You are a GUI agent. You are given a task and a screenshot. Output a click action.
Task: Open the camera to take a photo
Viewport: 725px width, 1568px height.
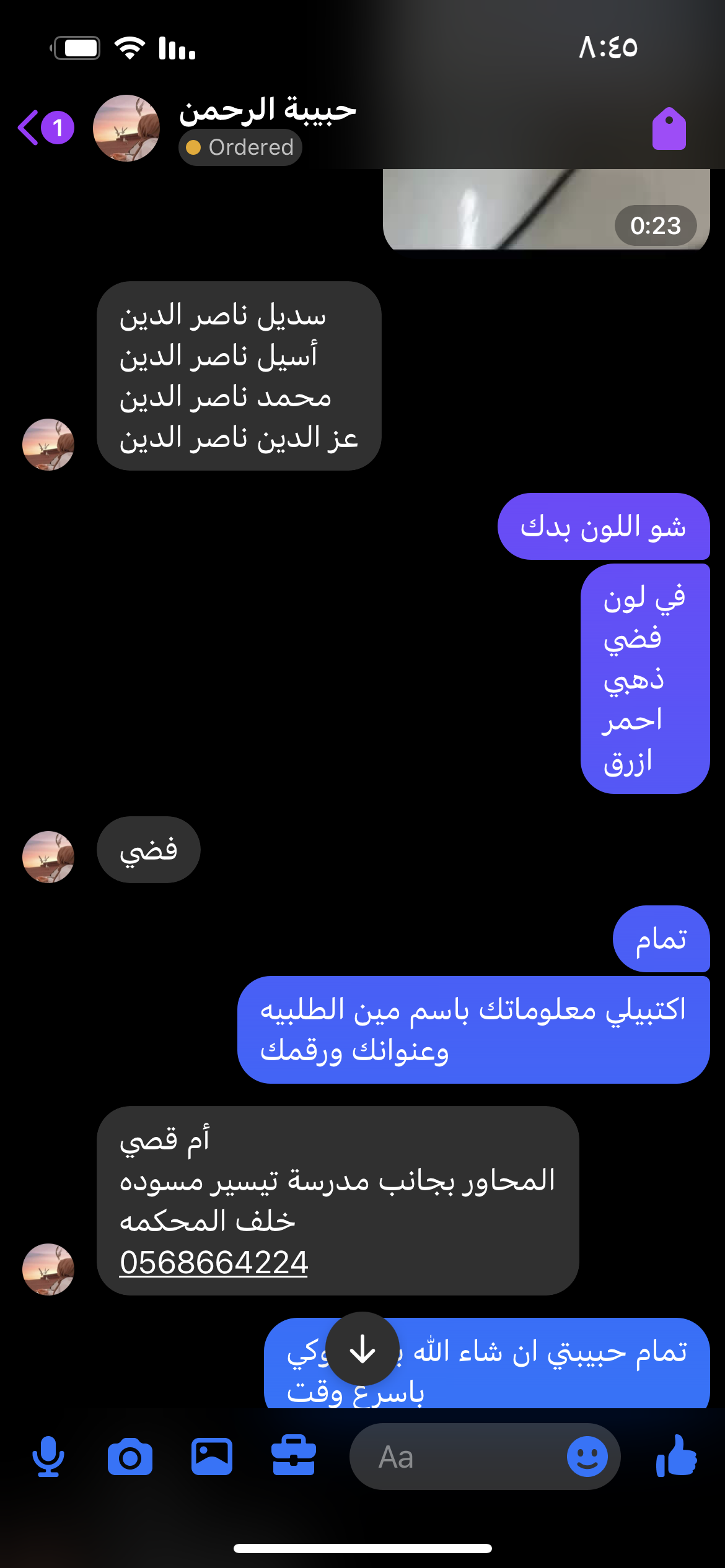(x=130, y=1457)
